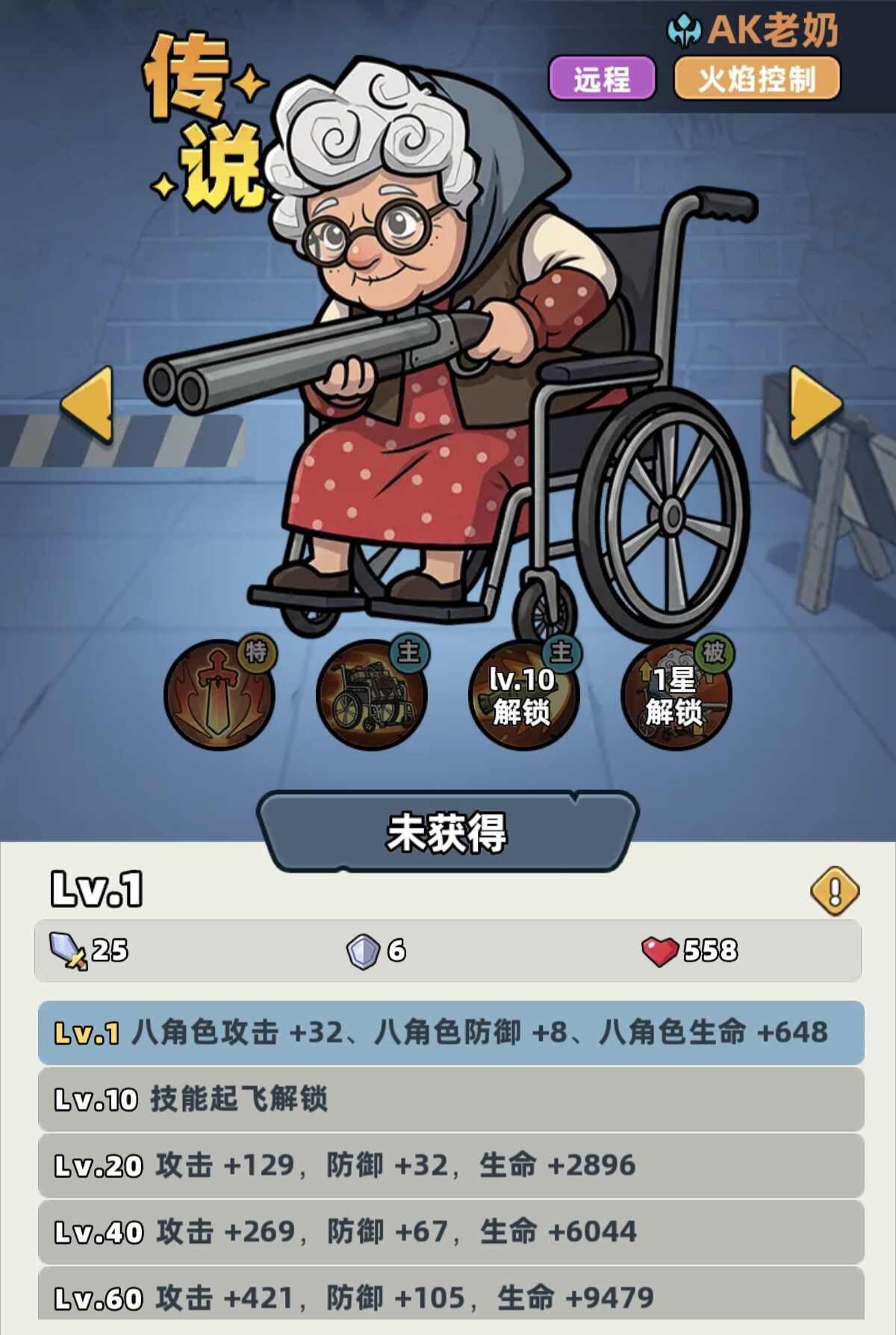The image size is (896, 1335).
Task: View the passive skill that unlocks at 1星
Action: click(676, 695)
